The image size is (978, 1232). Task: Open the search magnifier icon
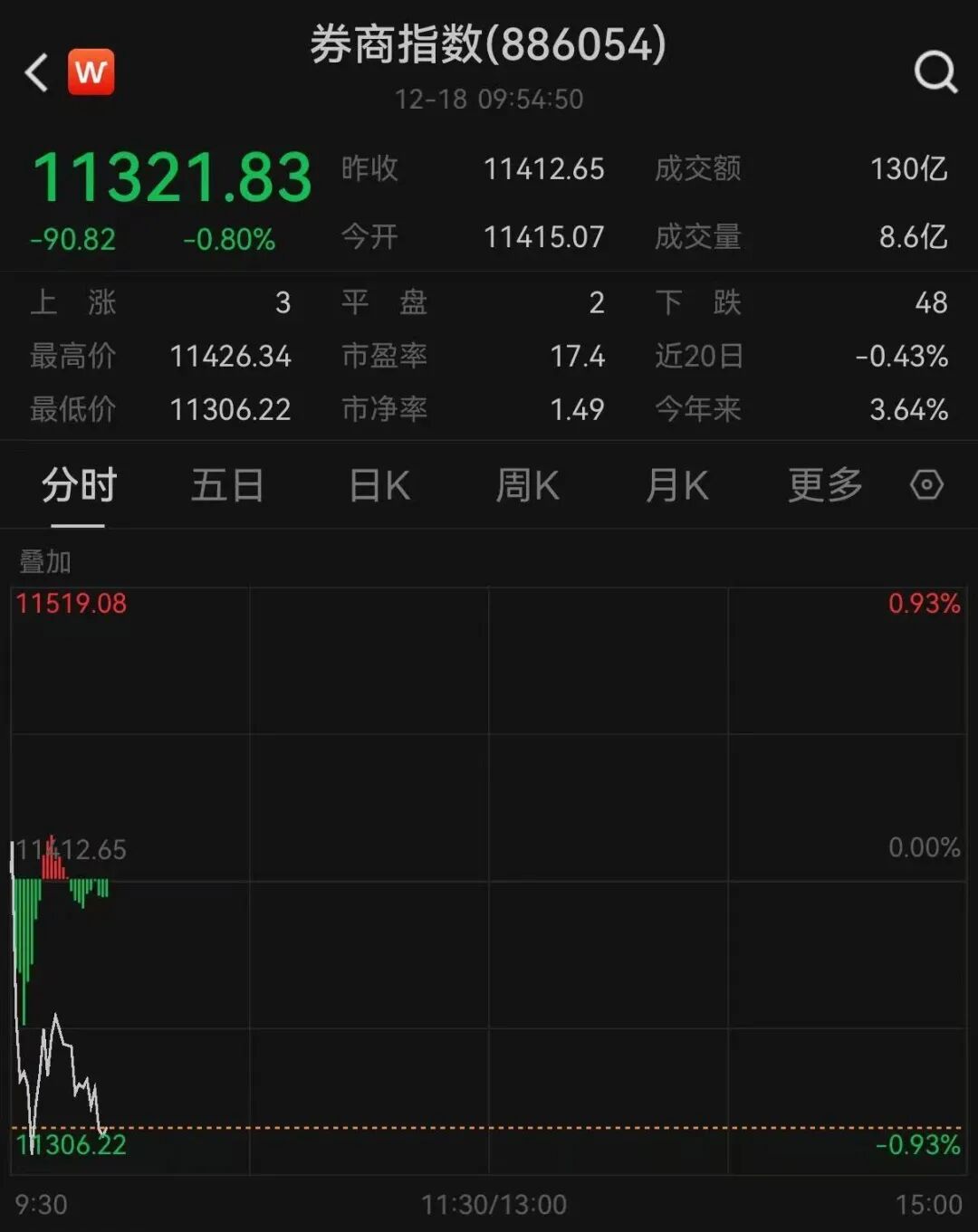[935, 72]
